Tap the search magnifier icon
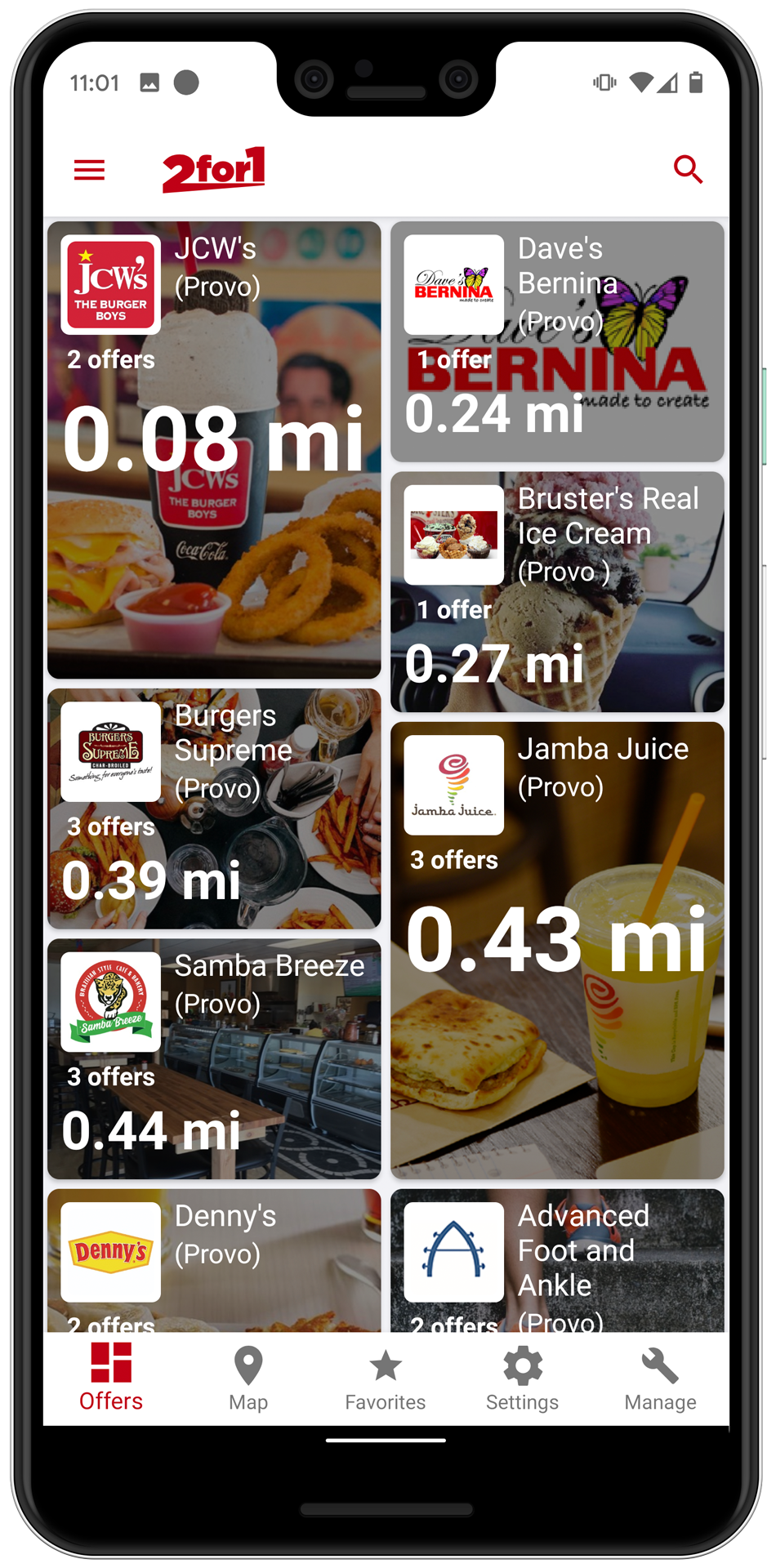 pos(688,170)
